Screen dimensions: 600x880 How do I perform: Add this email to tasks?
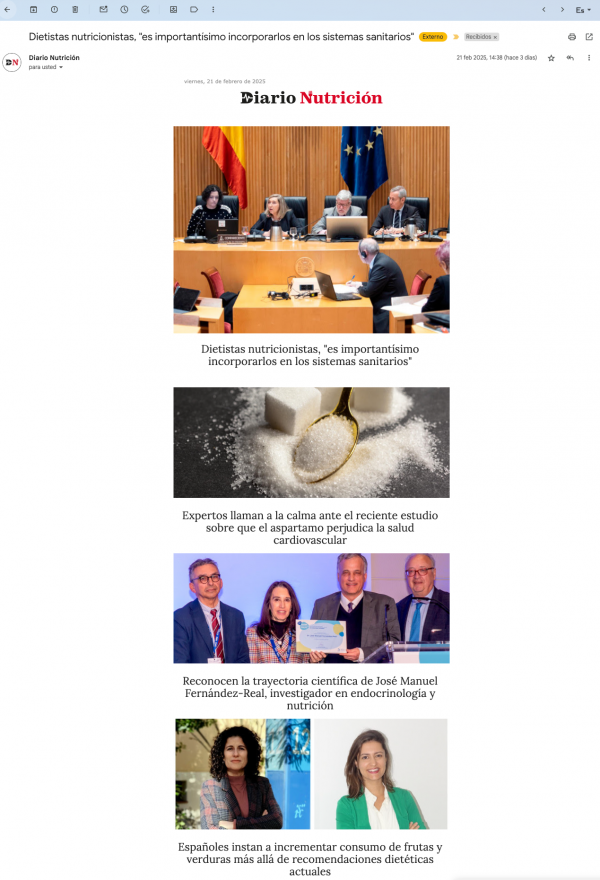145,9
